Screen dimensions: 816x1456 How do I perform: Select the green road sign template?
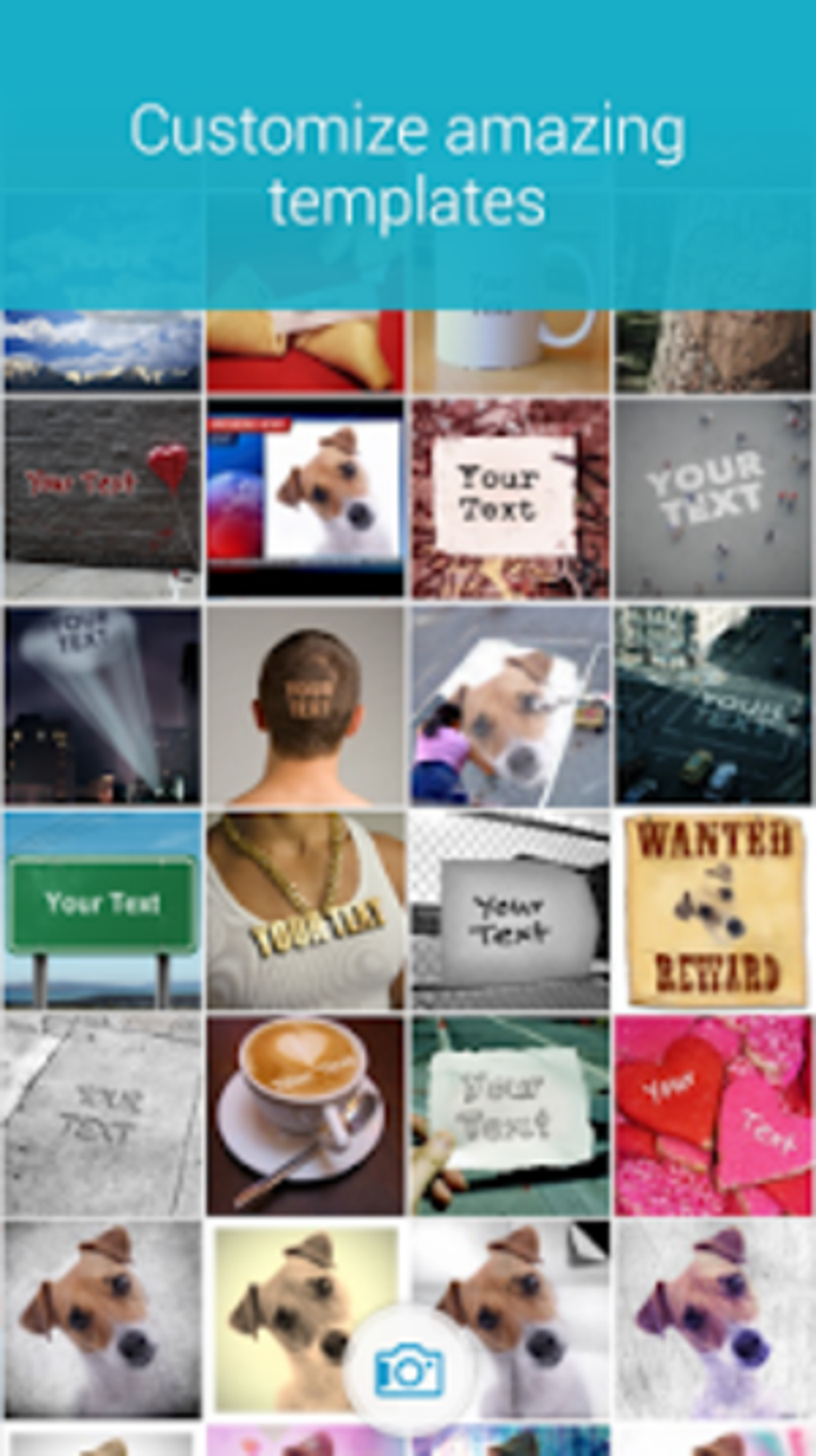click(103, 911)
